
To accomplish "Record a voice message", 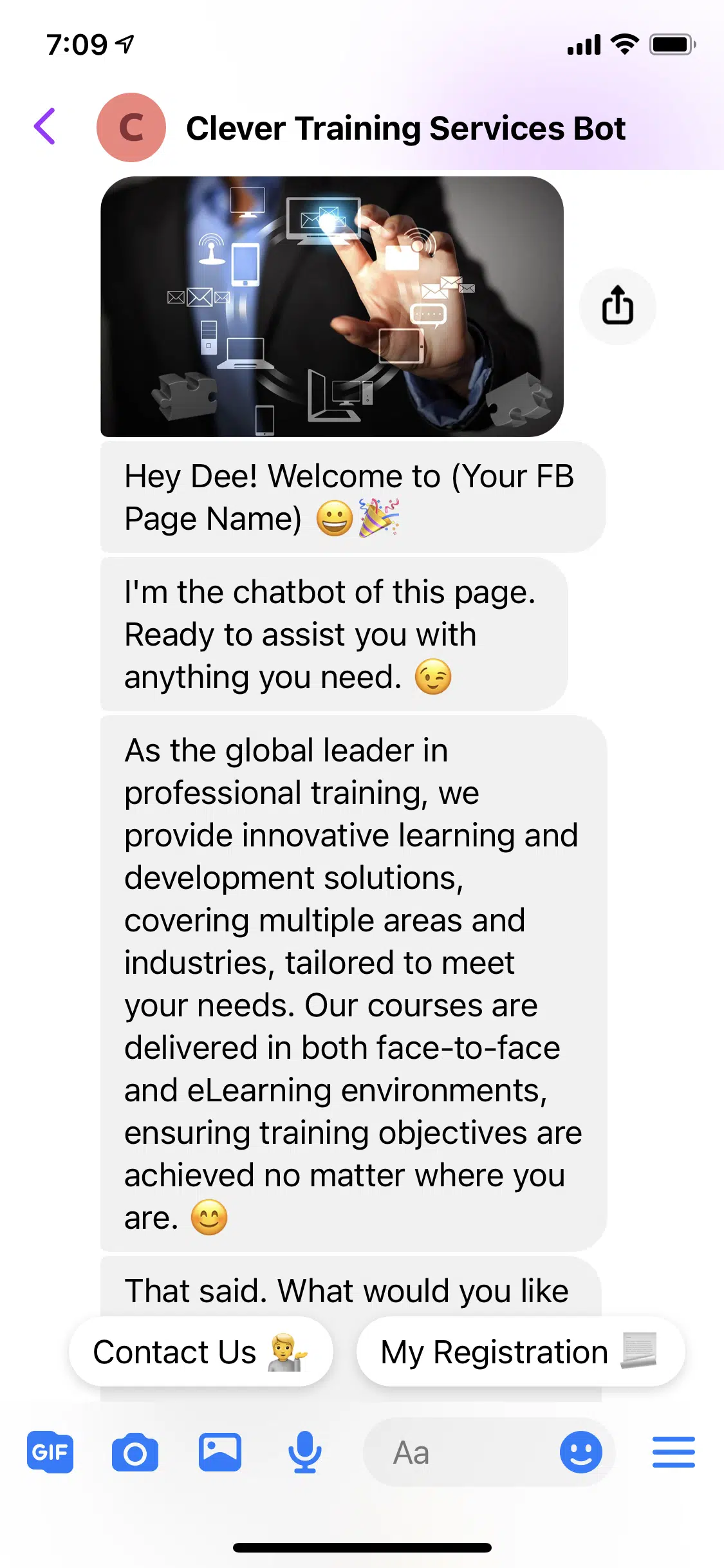I will click(304, 1452).
